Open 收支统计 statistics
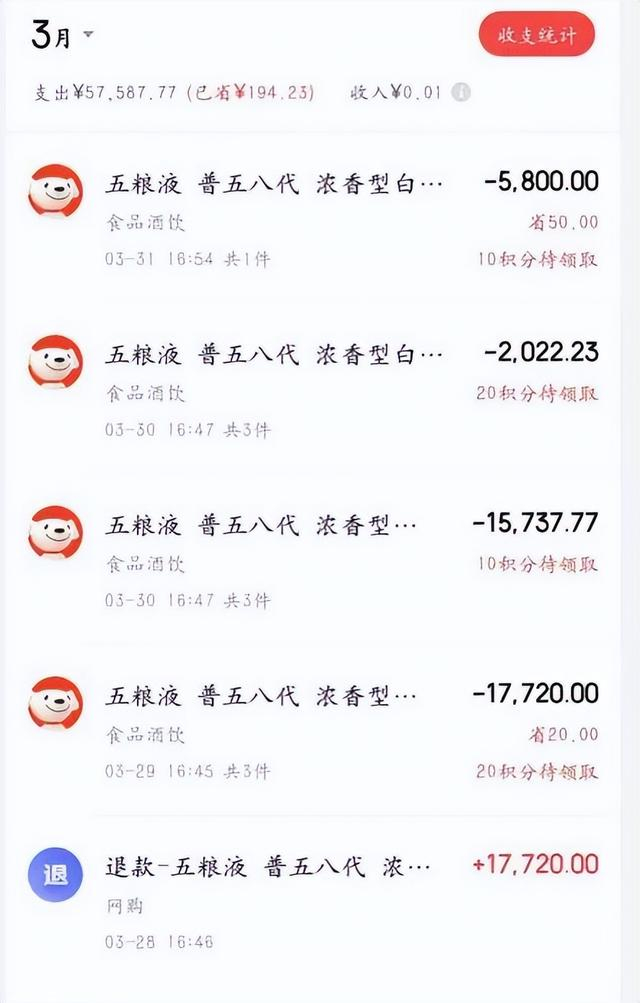Screen dimensions: 640x1003 [536, 34]
